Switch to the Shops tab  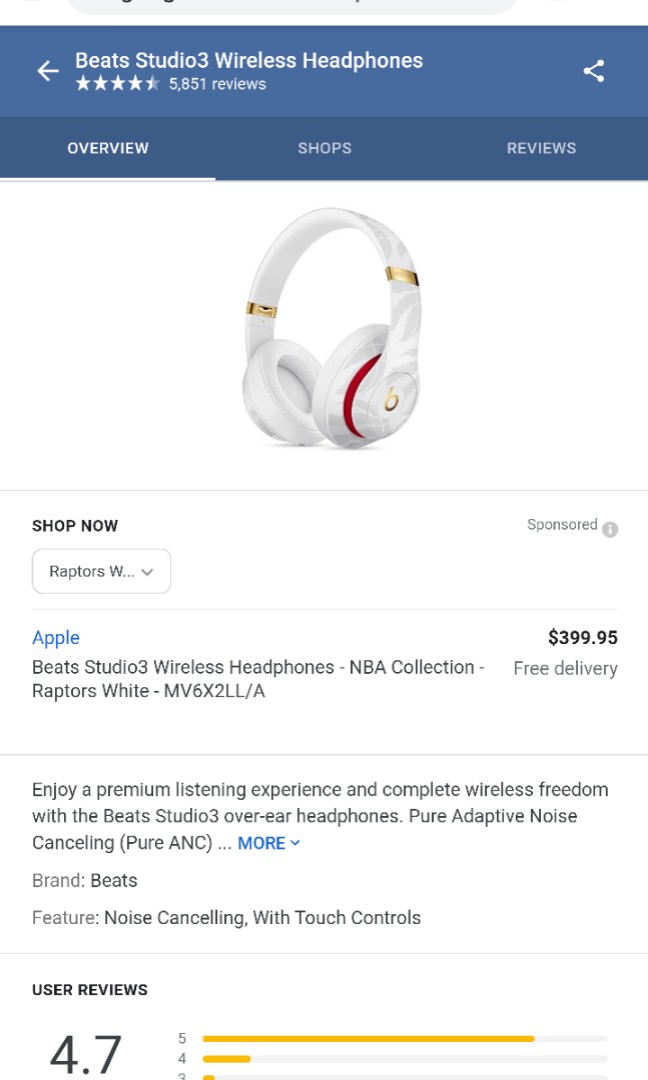click(x=324, y=148)
